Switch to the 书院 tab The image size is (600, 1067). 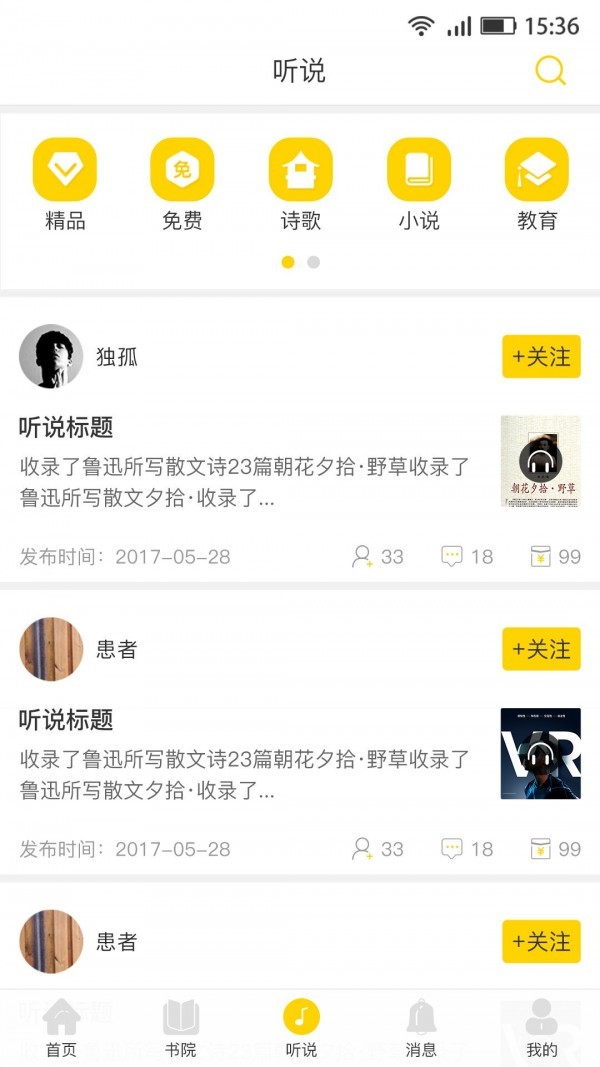[181, 1028]
